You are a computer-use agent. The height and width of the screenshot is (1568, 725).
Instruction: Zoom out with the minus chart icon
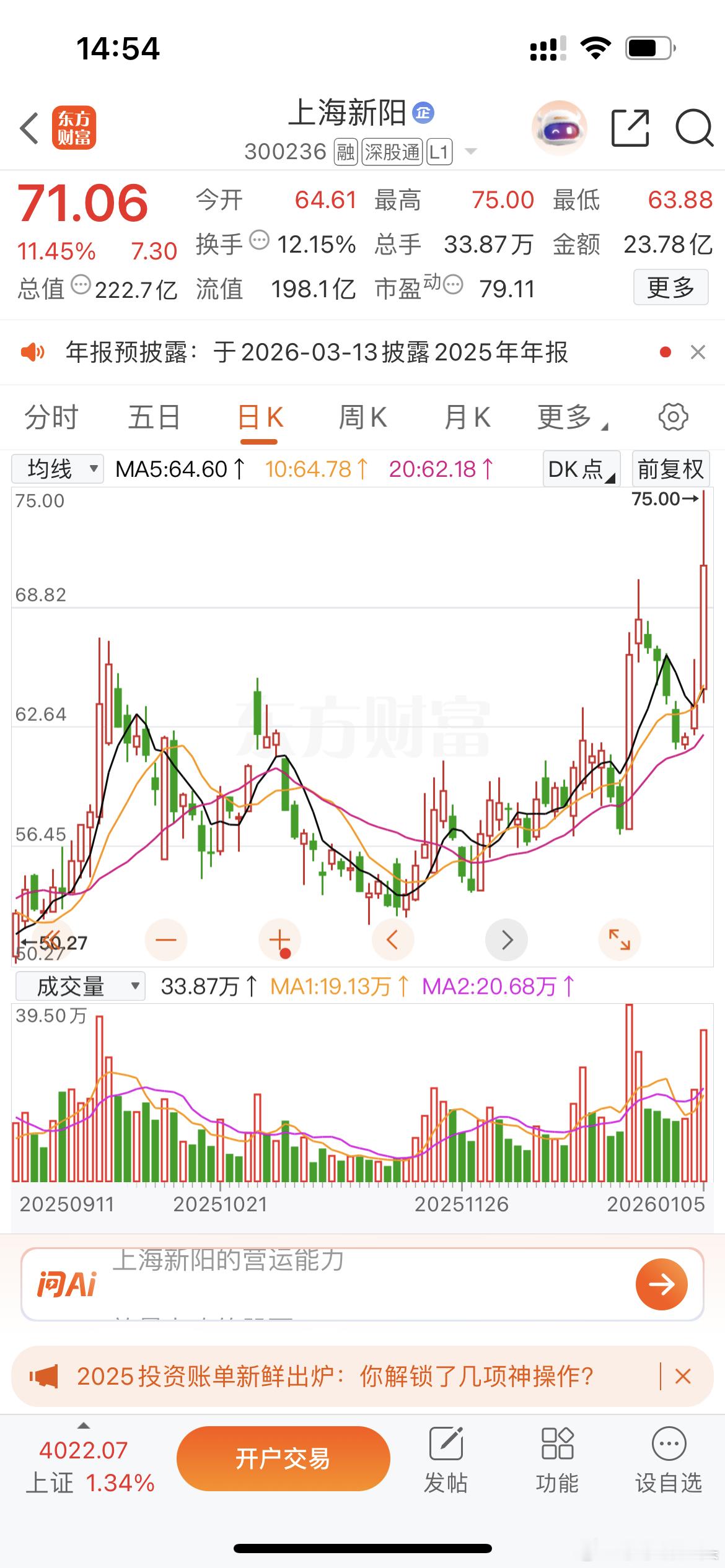(x=166, y=939)
